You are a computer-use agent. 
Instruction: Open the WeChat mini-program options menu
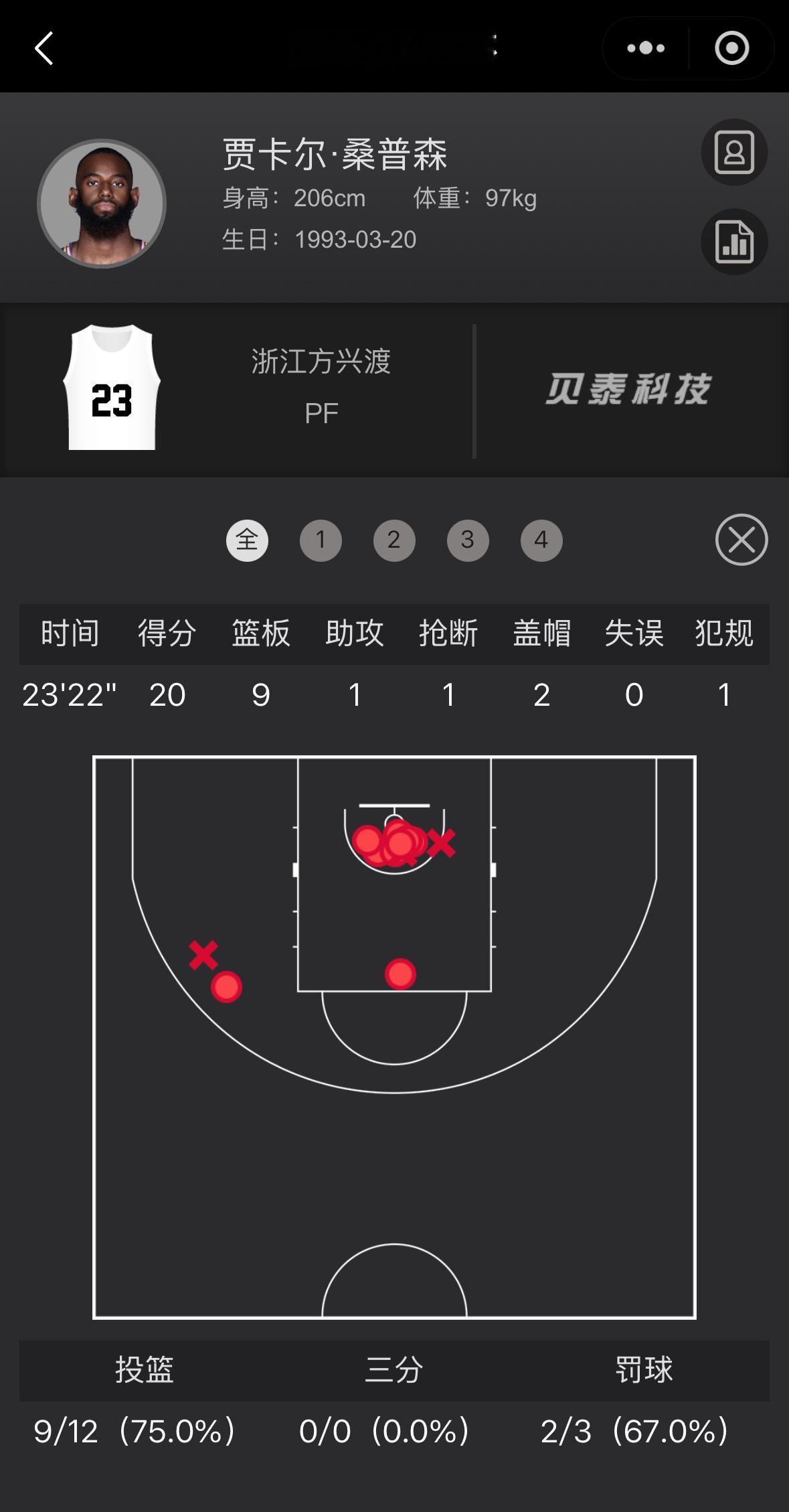pos(643,48)
